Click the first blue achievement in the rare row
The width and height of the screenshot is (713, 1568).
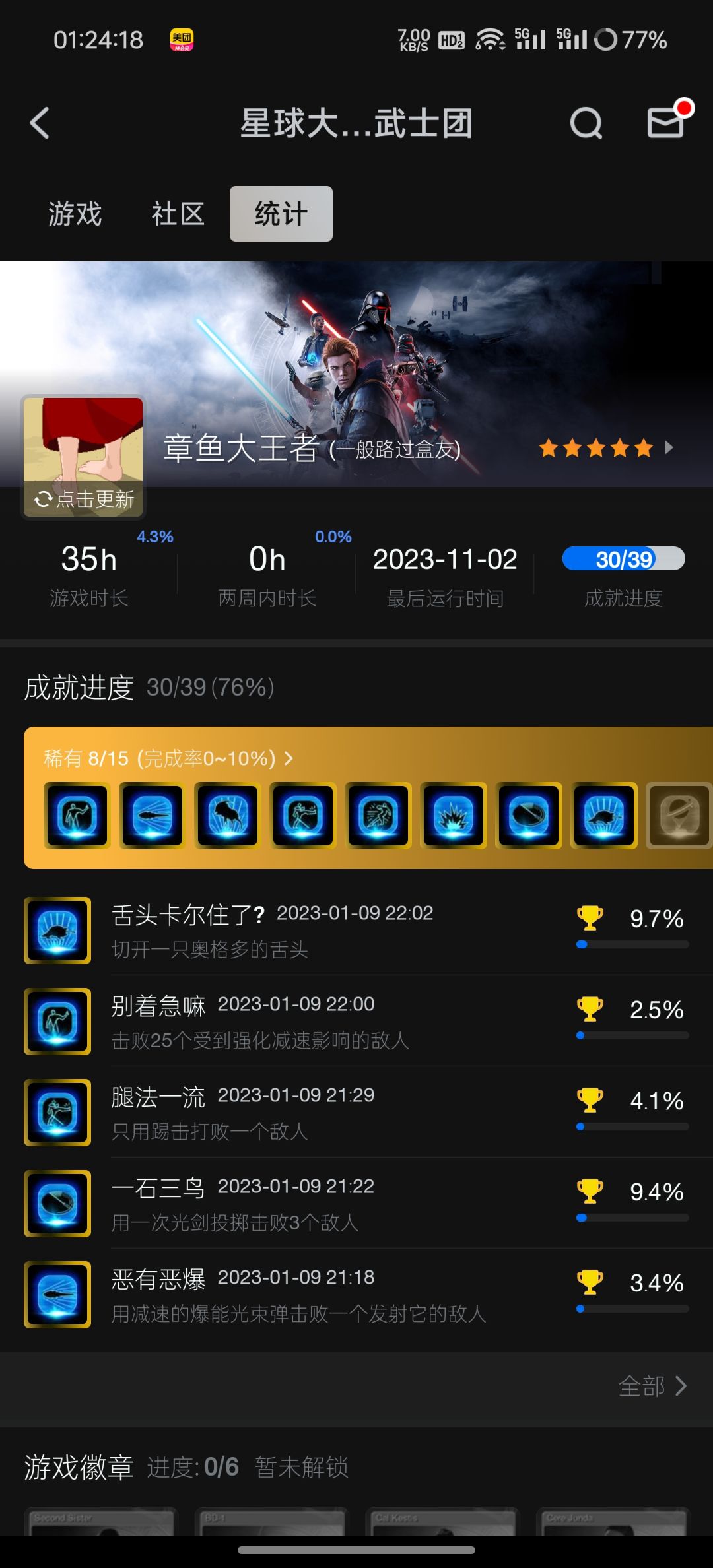pyautogui.click(x=76, y=816)
